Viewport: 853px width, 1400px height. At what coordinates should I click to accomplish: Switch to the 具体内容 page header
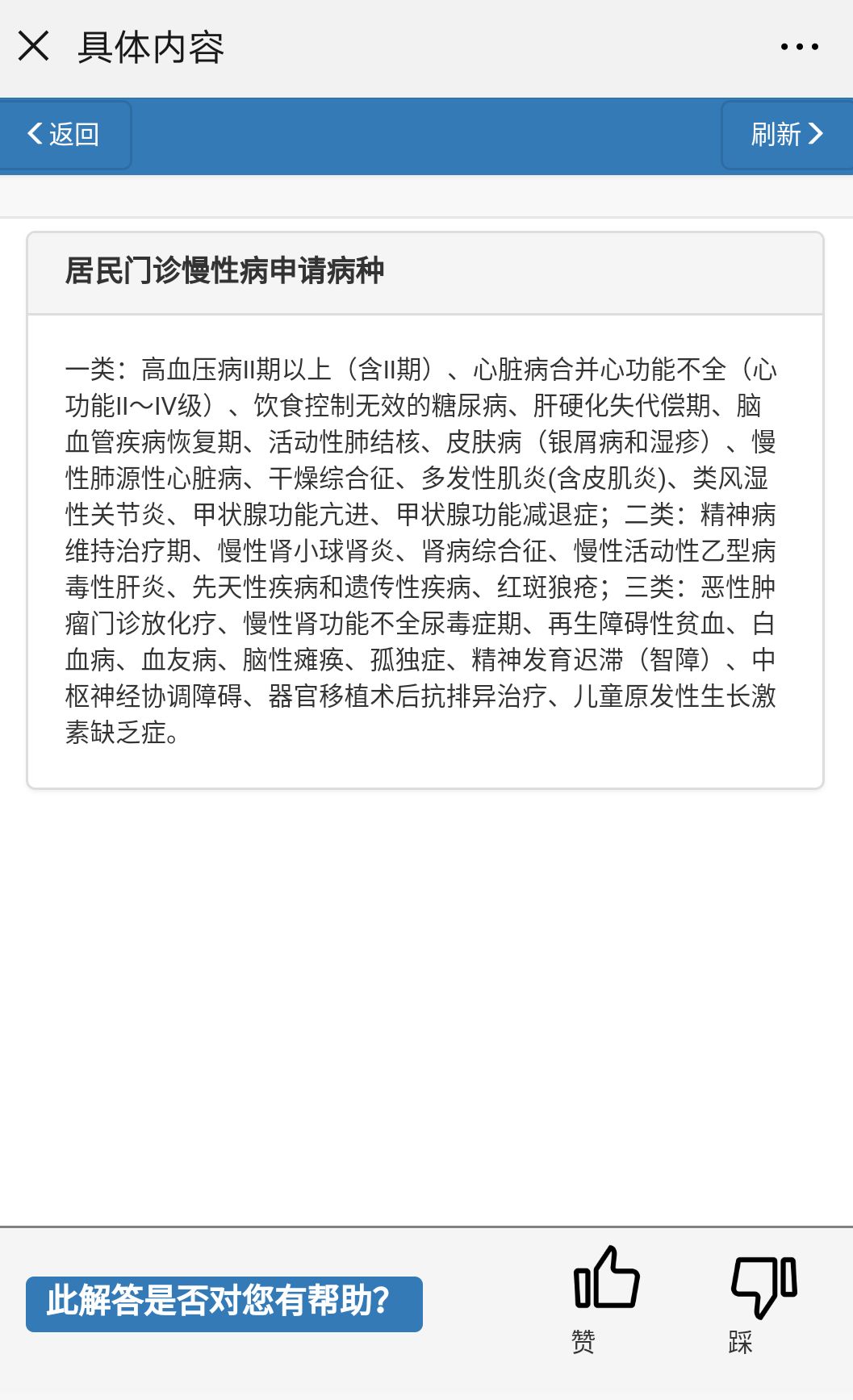pos(152,47)
